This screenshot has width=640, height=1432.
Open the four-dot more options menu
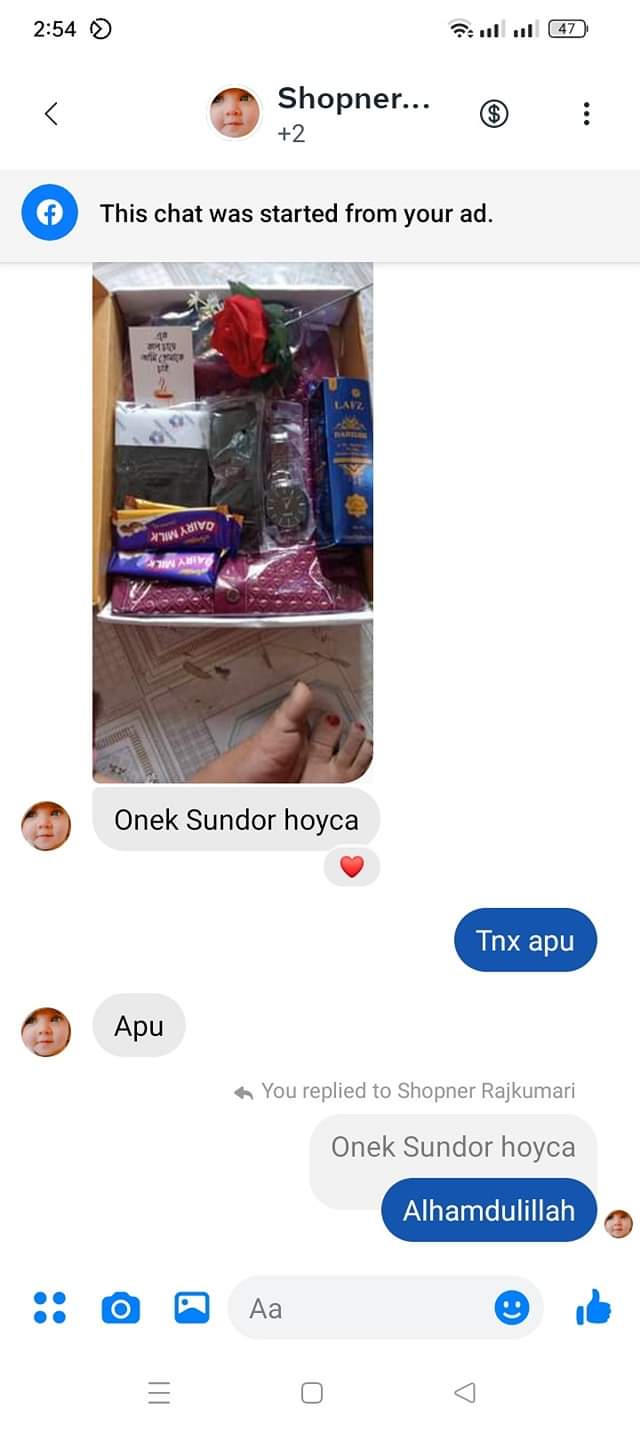pyautogui.click(x=50, y=1307)
